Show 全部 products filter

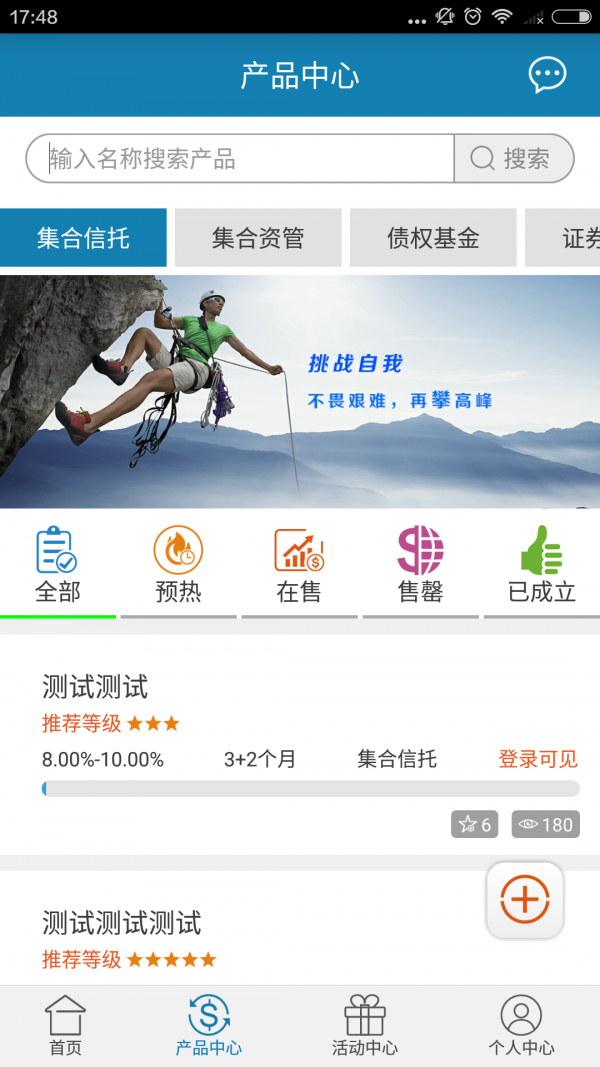tap(57, 566)
